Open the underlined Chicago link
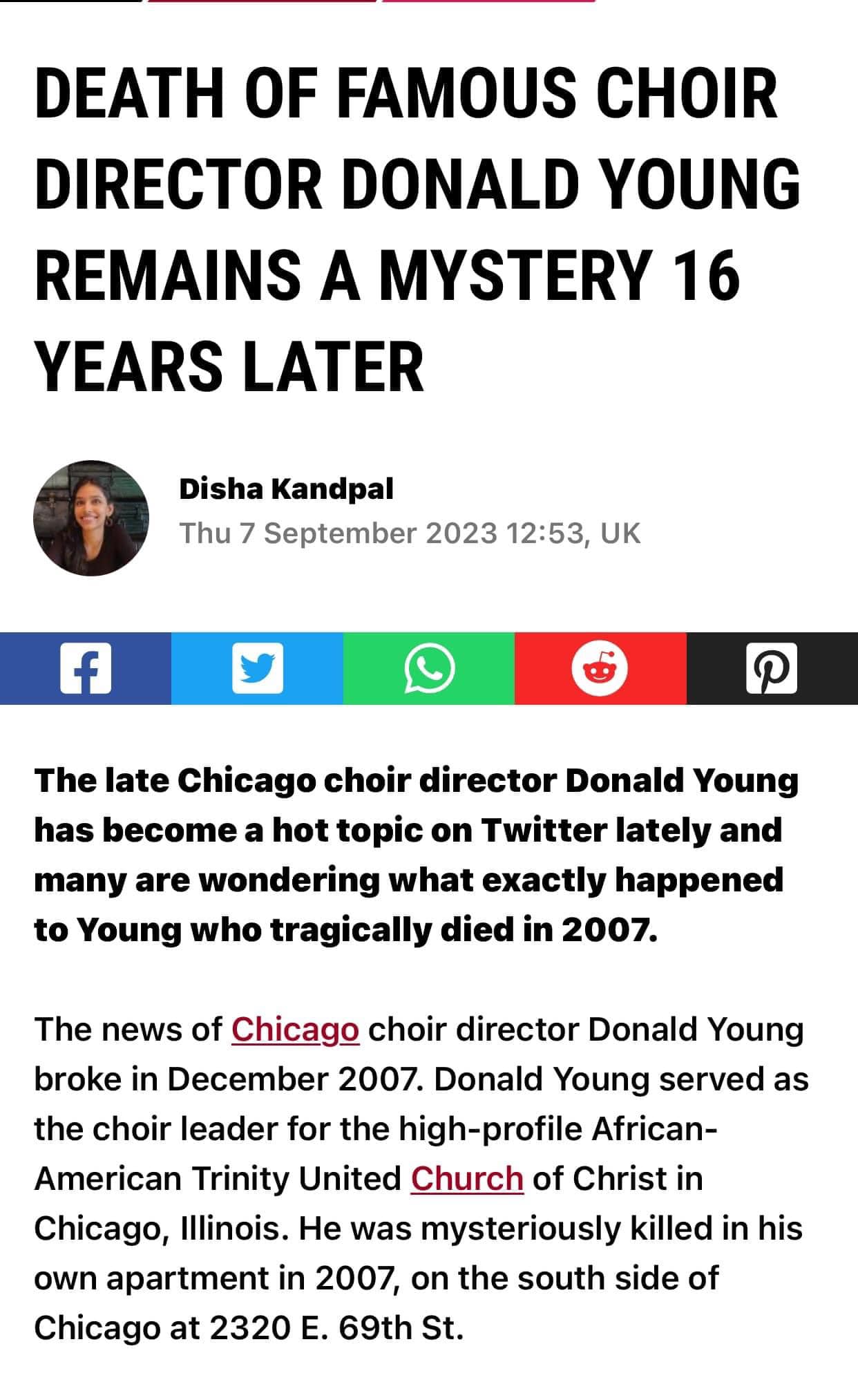 tap(295, 1030)
